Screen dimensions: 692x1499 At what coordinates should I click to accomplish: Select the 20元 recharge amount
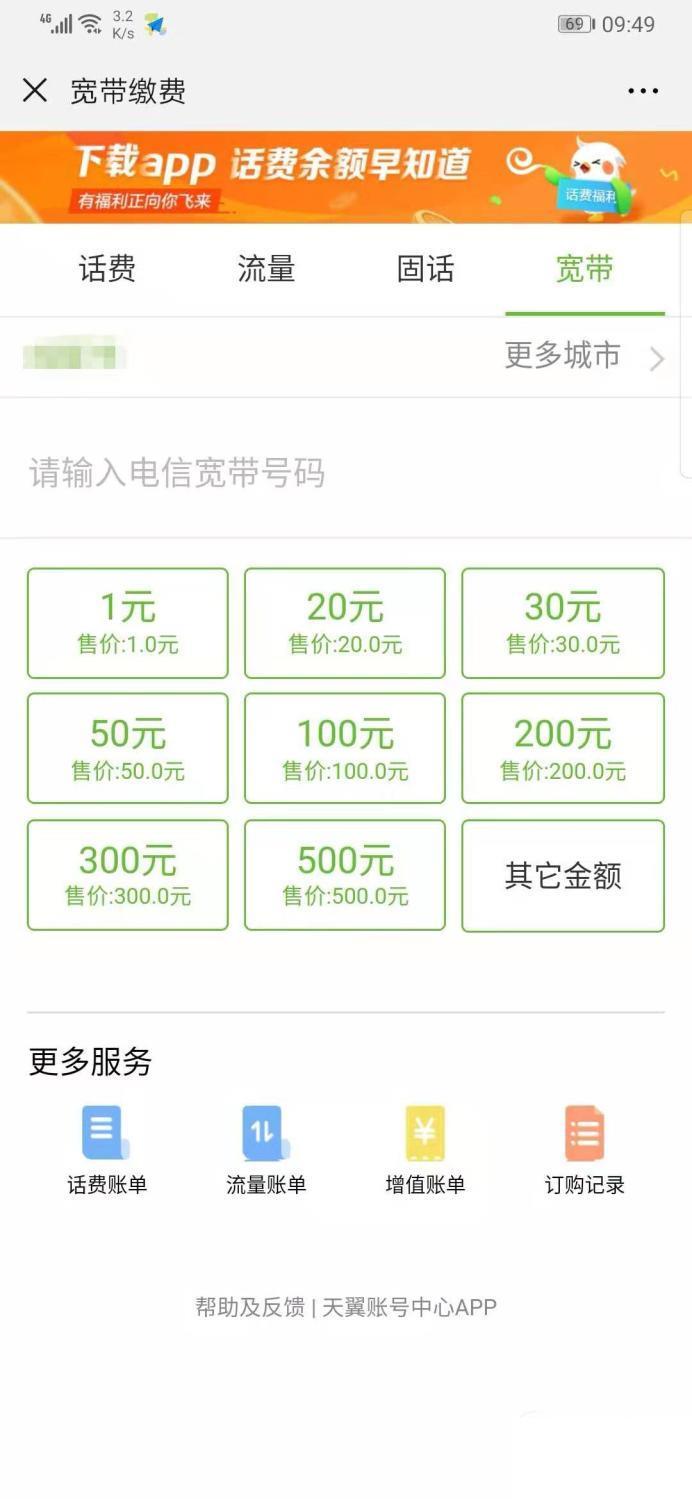pos(345,623)
